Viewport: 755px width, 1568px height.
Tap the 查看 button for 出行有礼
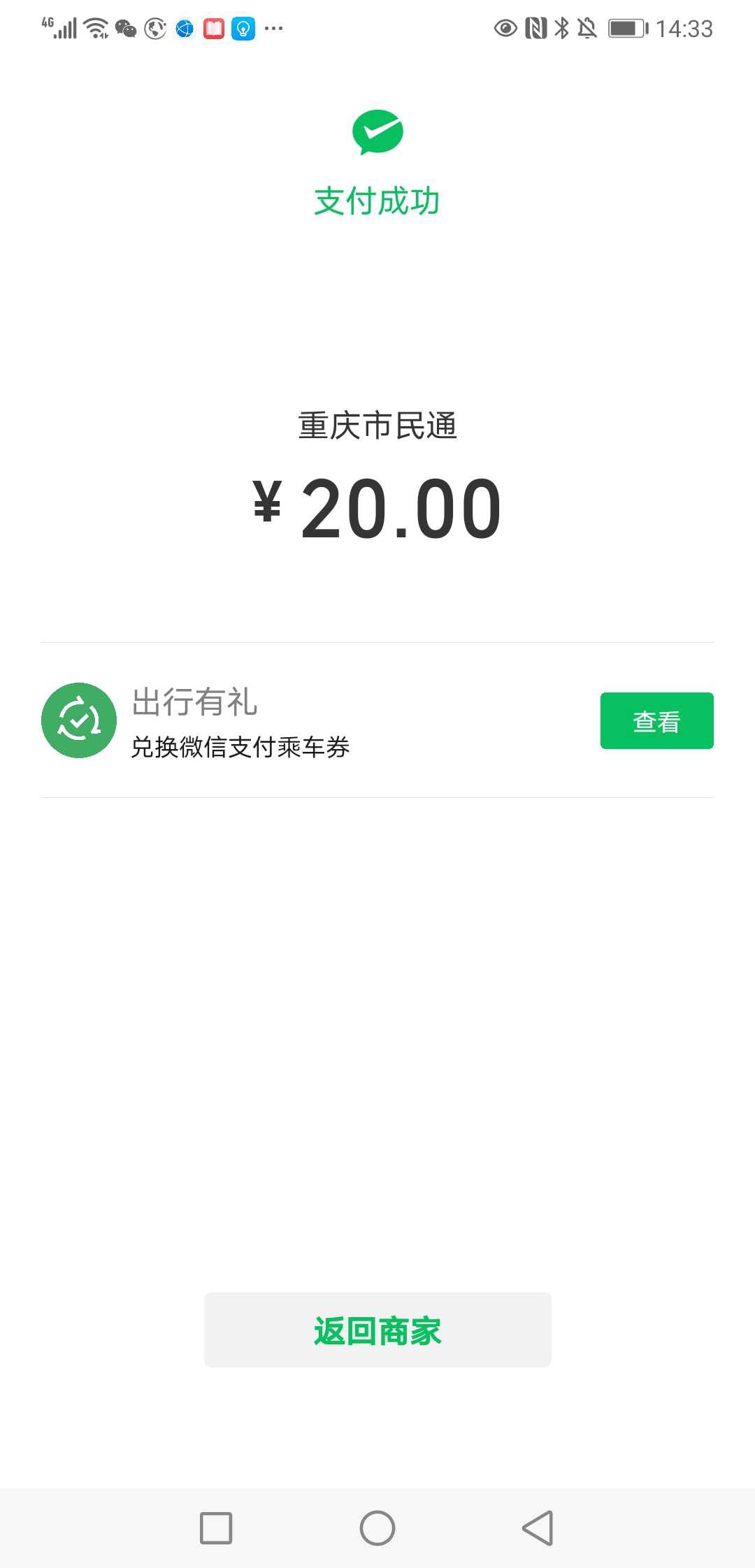[x=656, y=720]
